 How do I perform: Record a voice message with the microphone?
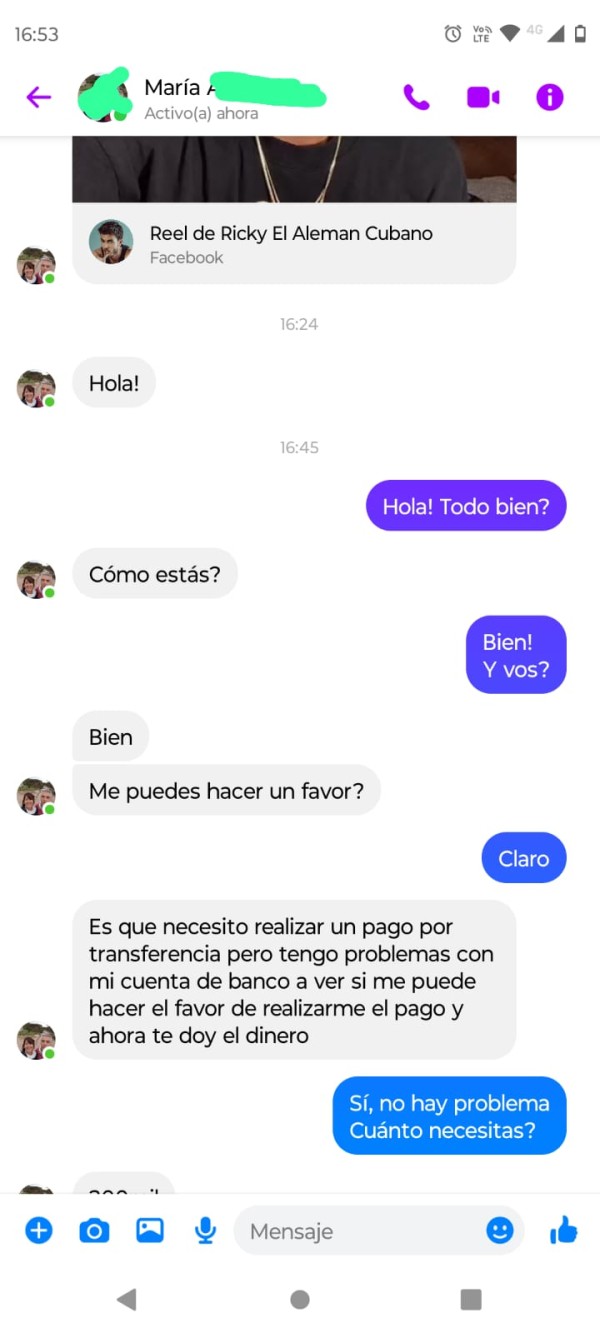206,1230
